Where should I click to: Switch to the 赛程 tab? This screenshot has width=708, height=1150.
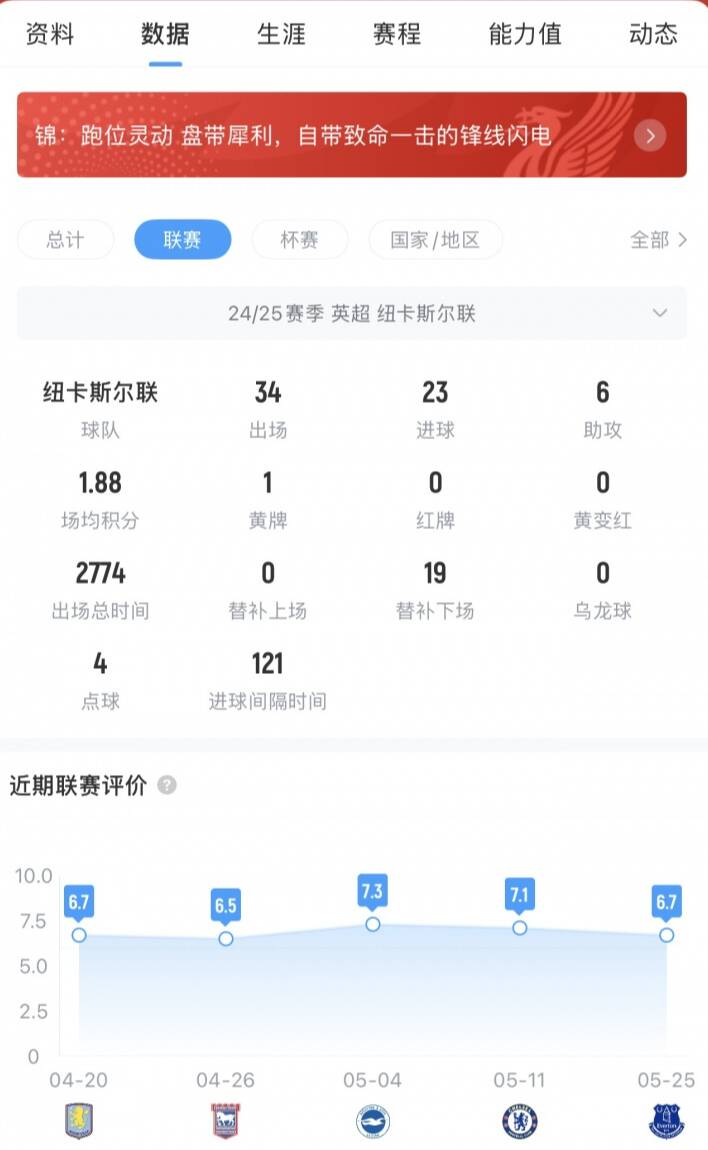click(x=397, y=35)
